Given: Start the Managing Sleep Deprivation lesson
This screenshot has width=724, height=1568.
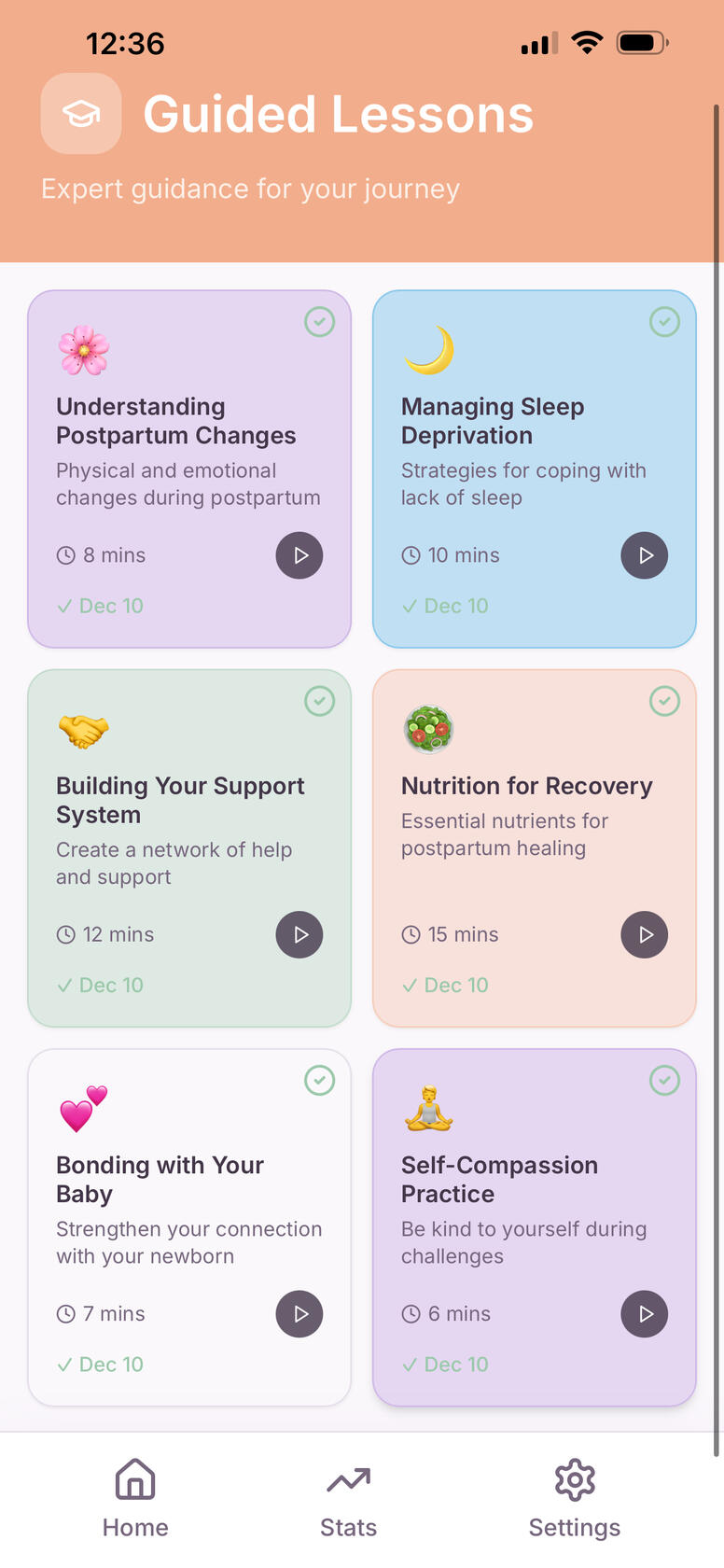Looking at the screenshot, I should 645,555.
